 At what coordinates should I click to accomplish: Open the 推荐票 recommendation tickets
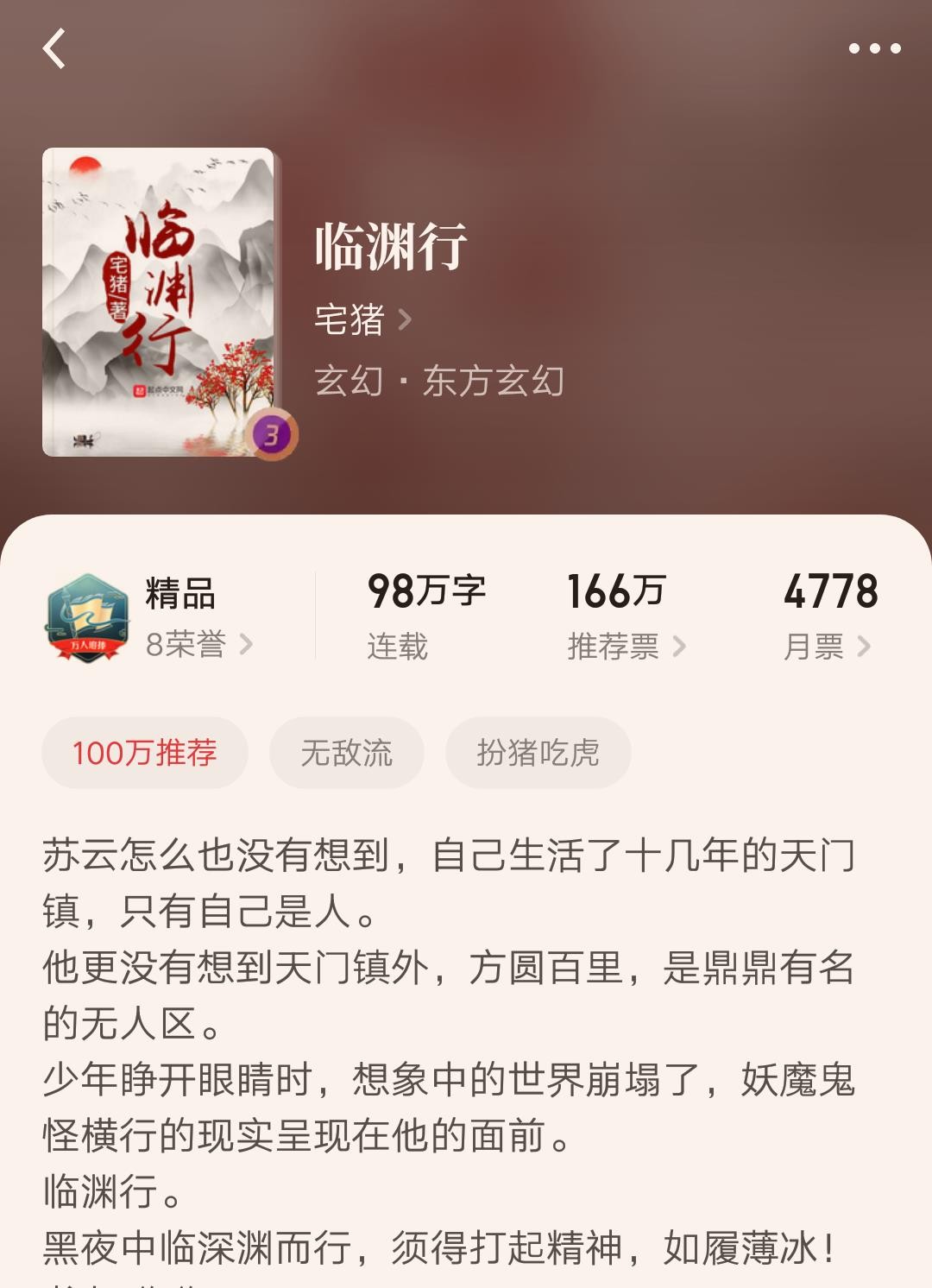[627, 646]
